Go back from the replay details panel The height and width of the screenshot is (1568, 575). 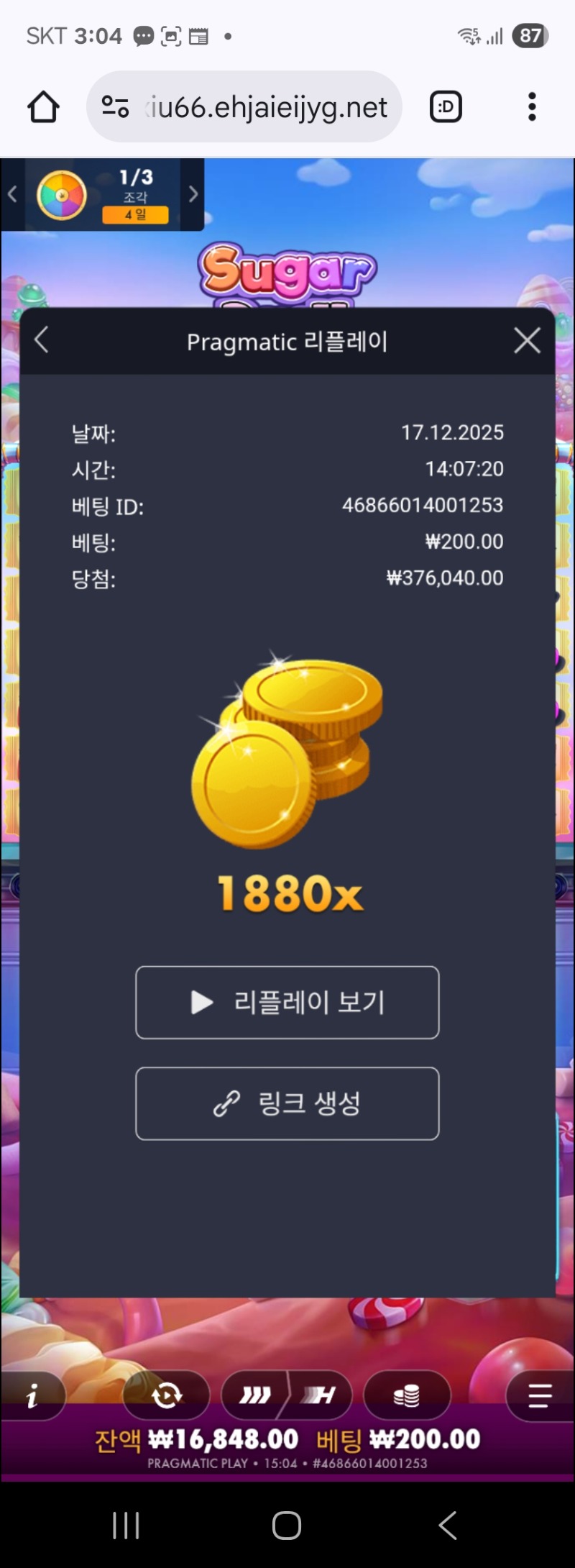tap(42, 340)
